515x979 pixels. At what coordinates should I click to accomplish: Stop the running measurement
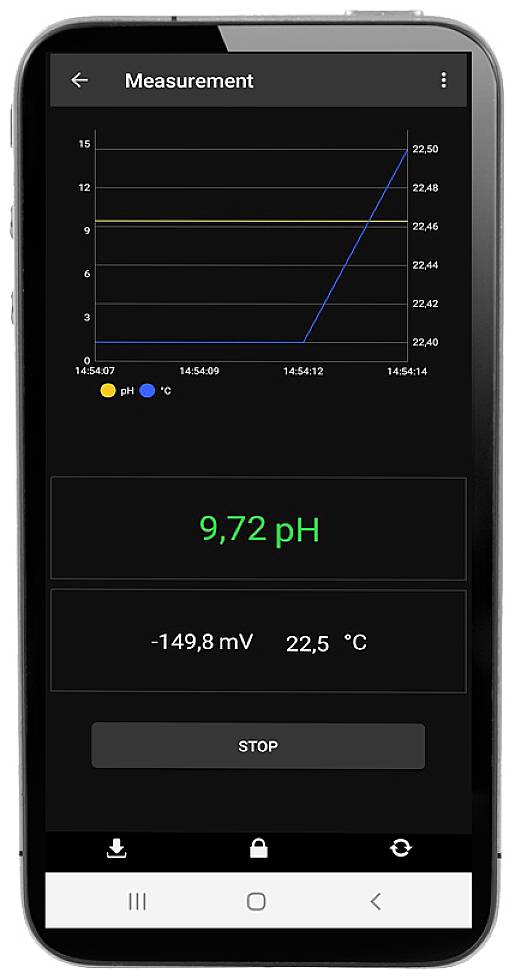(258, 746)
